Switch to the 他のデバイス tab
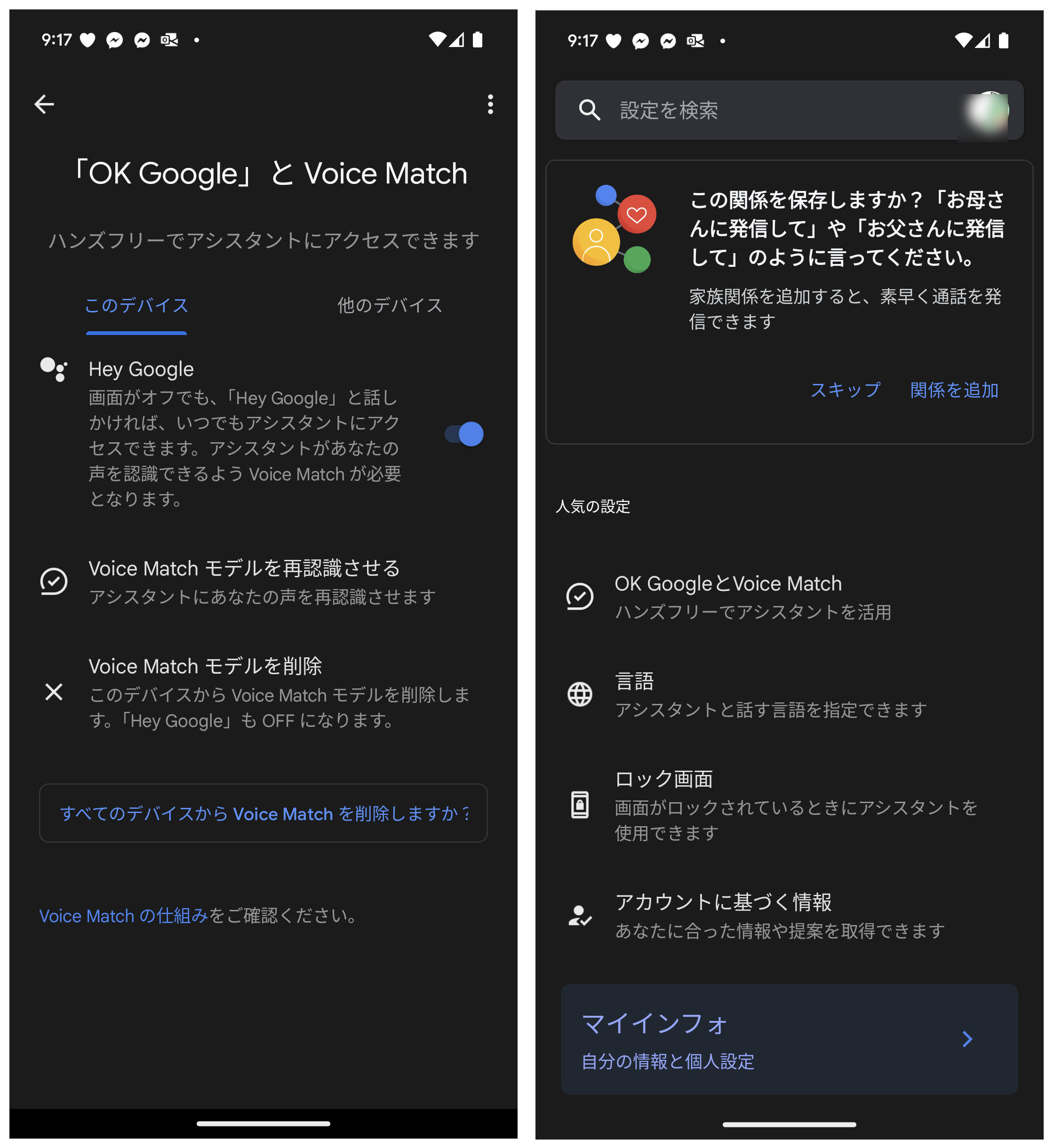 (x=390, y=306)
